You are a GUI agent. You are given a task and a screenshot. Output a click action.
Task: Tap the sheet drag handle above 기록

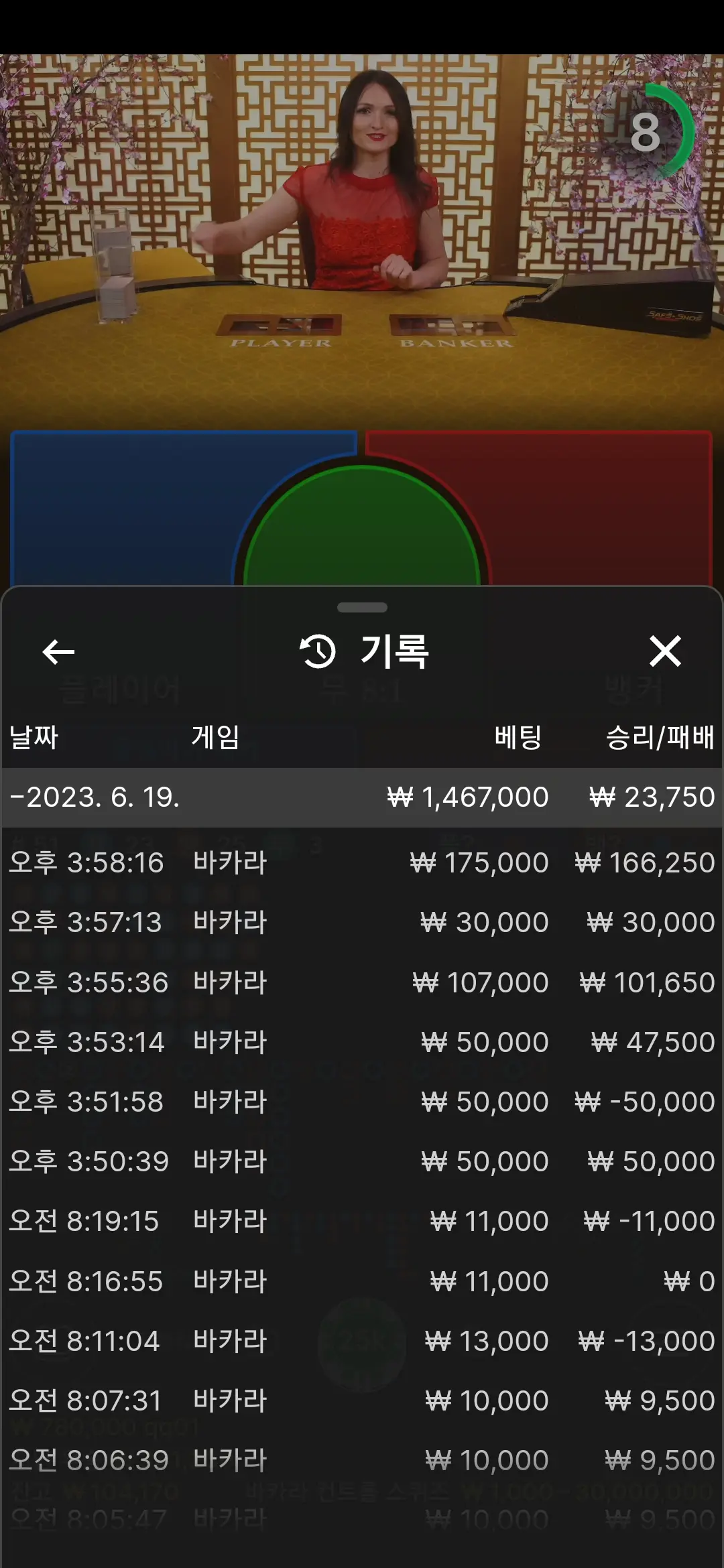coord(362,608)
